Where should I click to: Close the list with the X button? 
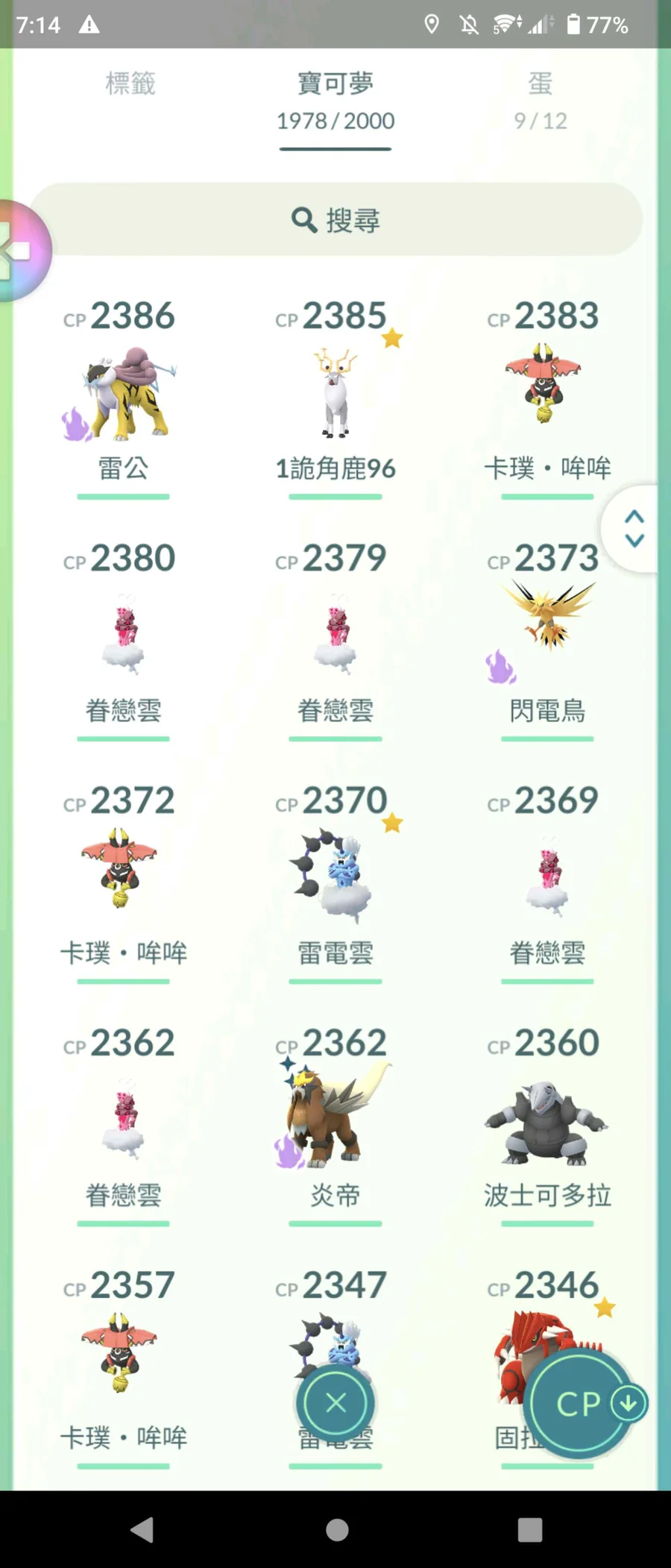pos(335,1403)
